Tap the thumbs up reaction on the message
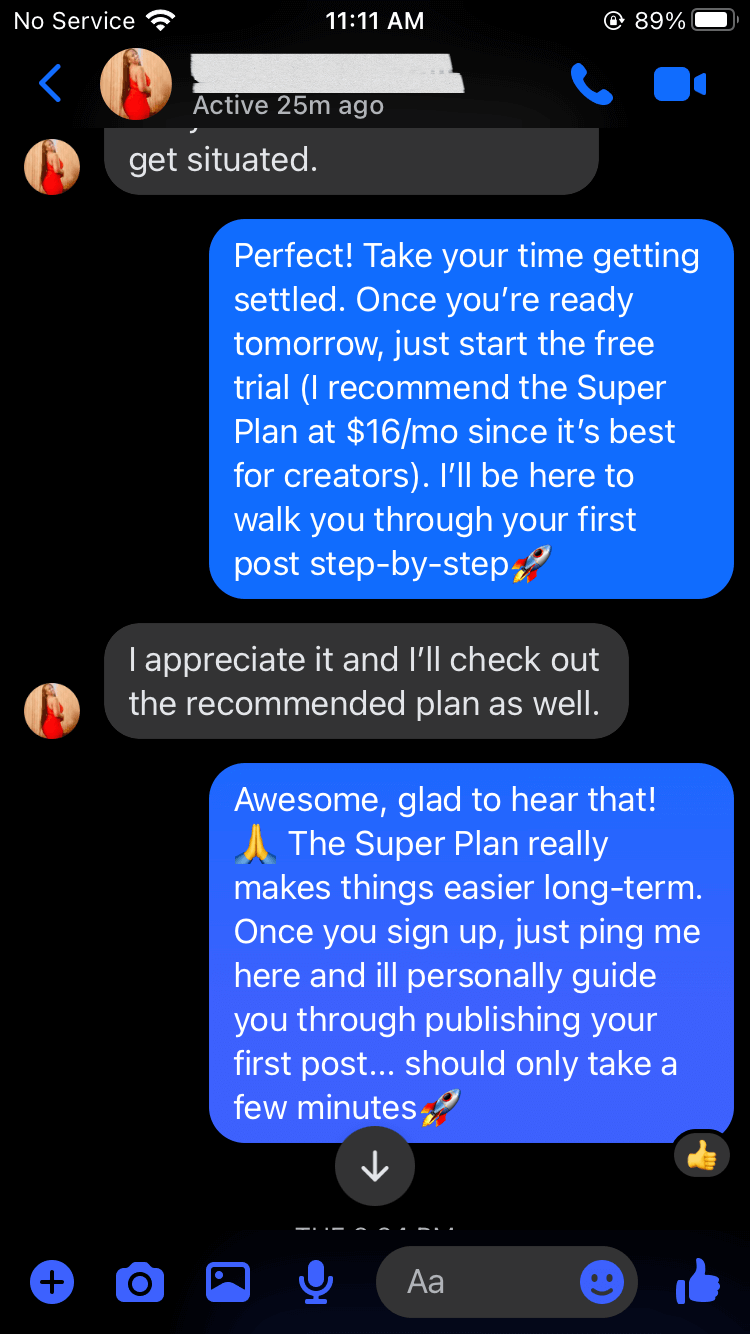Viewport: 750px width, 1334px height. coord(701,1154)
